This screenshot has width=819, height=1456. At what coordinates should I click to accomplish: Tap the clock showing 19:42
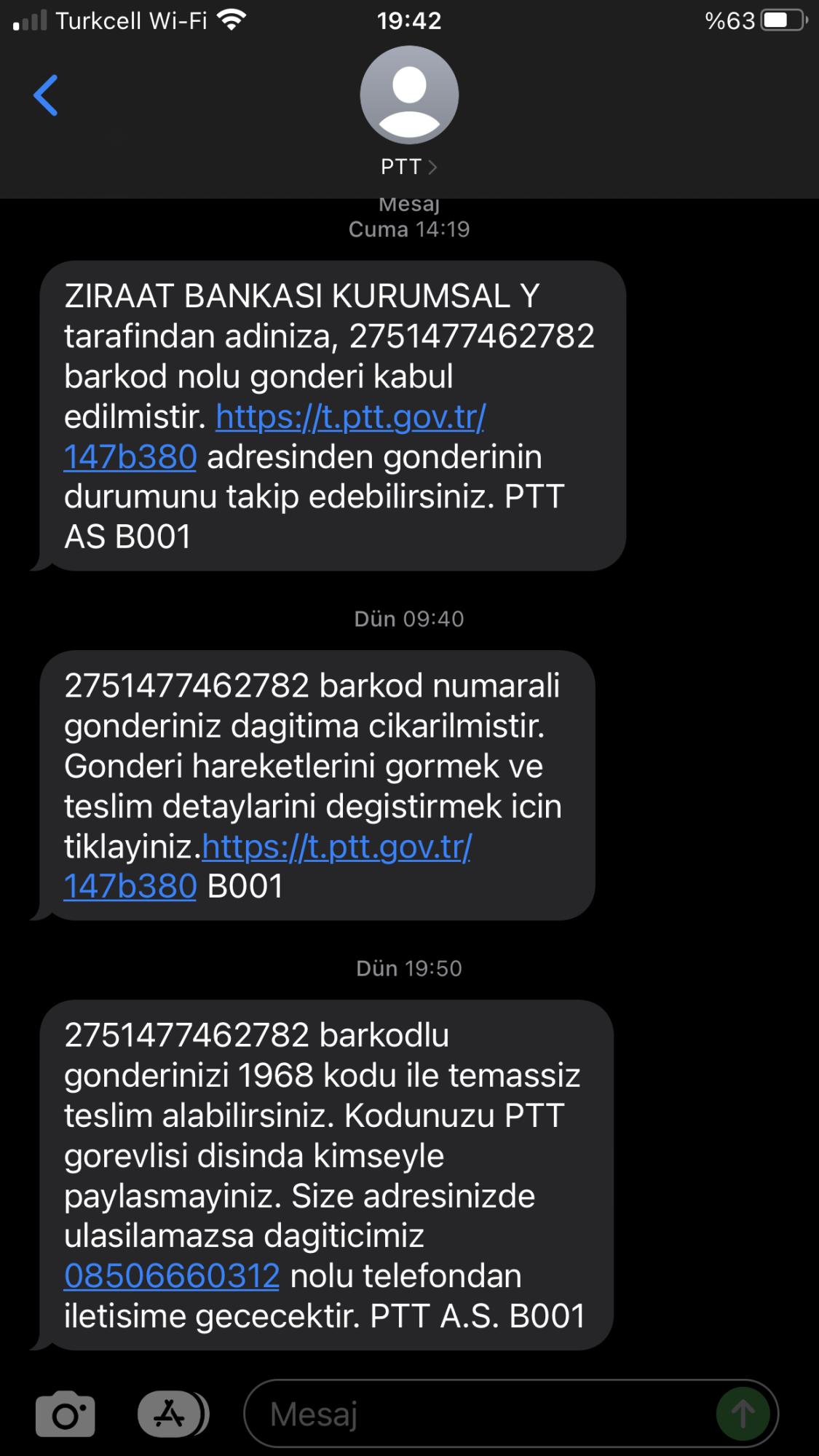pos(409,20)
